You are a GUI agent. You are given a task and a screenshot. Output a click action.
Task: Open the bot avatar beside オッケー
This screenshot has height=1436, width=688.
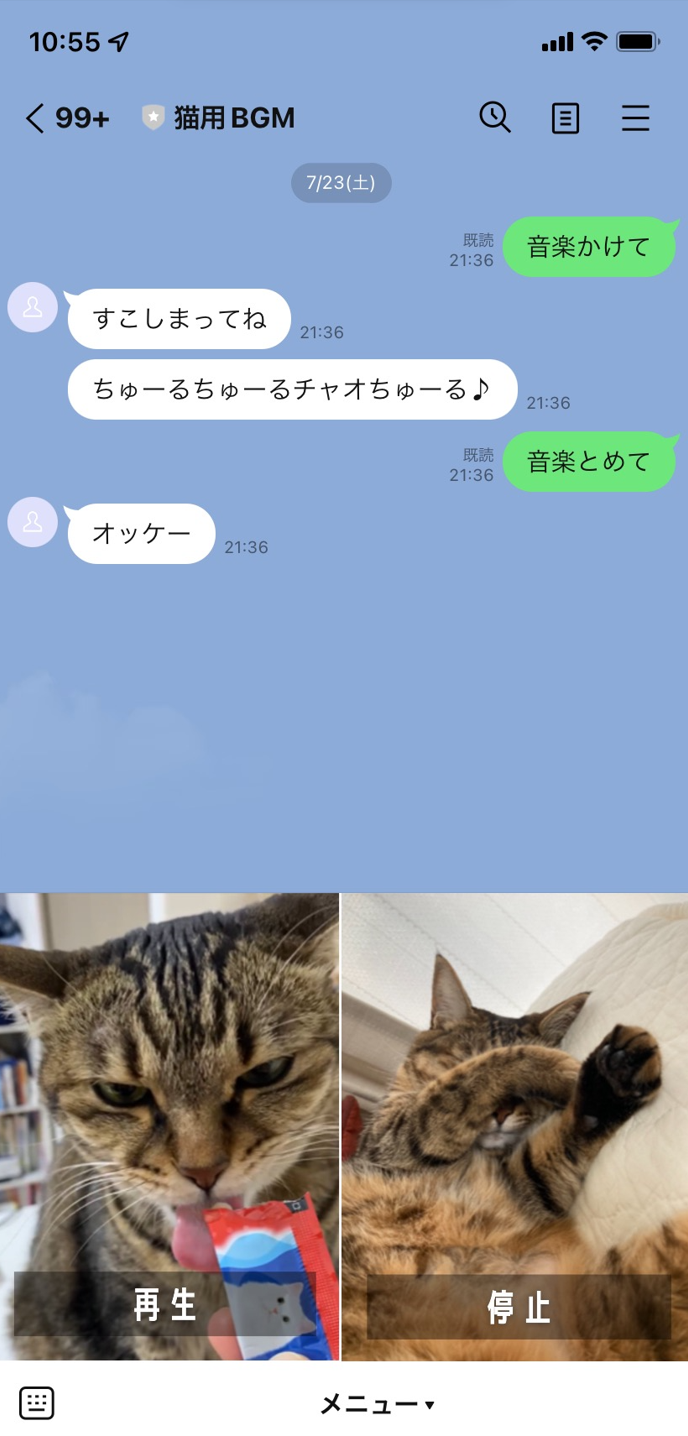tap(33, 522)
